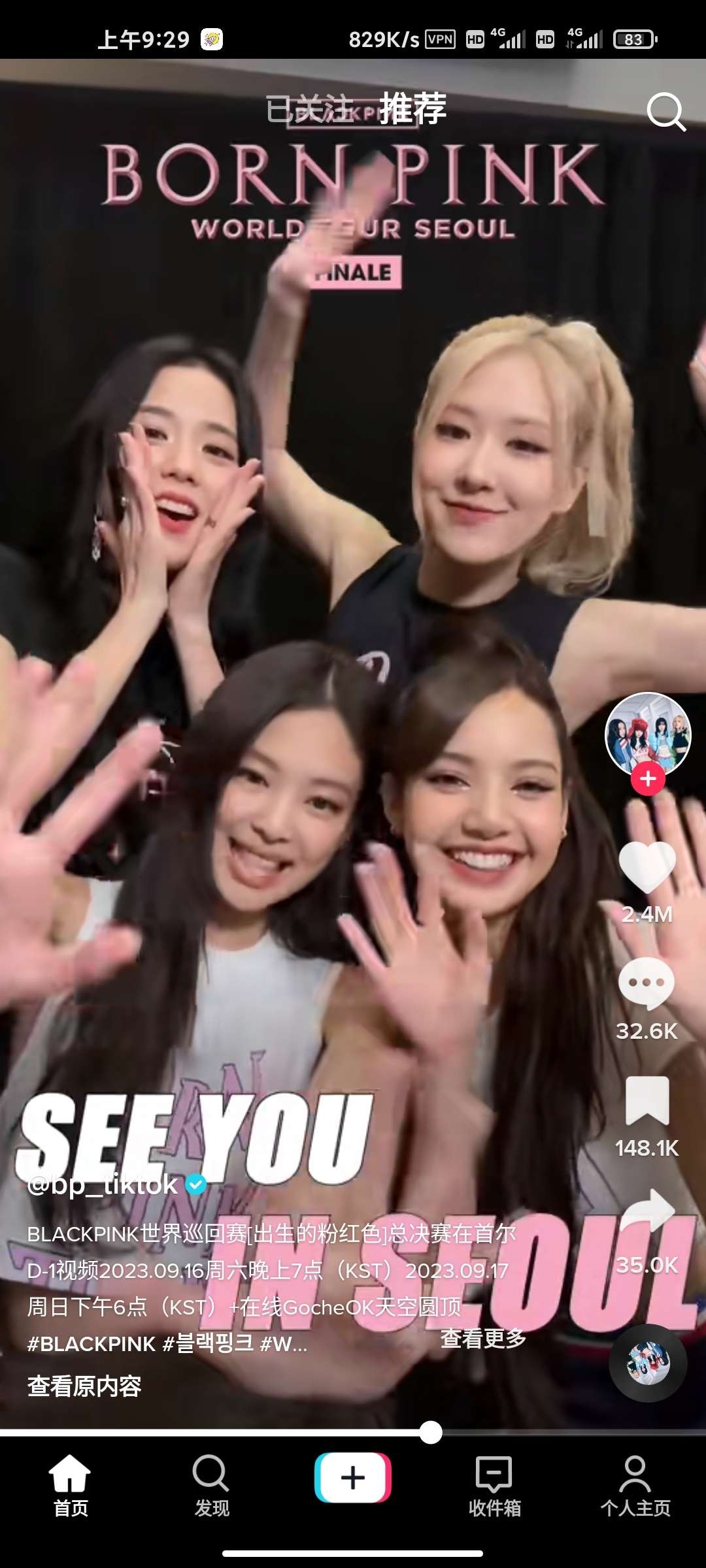Bookmark this video

[x=647, y=1100]
